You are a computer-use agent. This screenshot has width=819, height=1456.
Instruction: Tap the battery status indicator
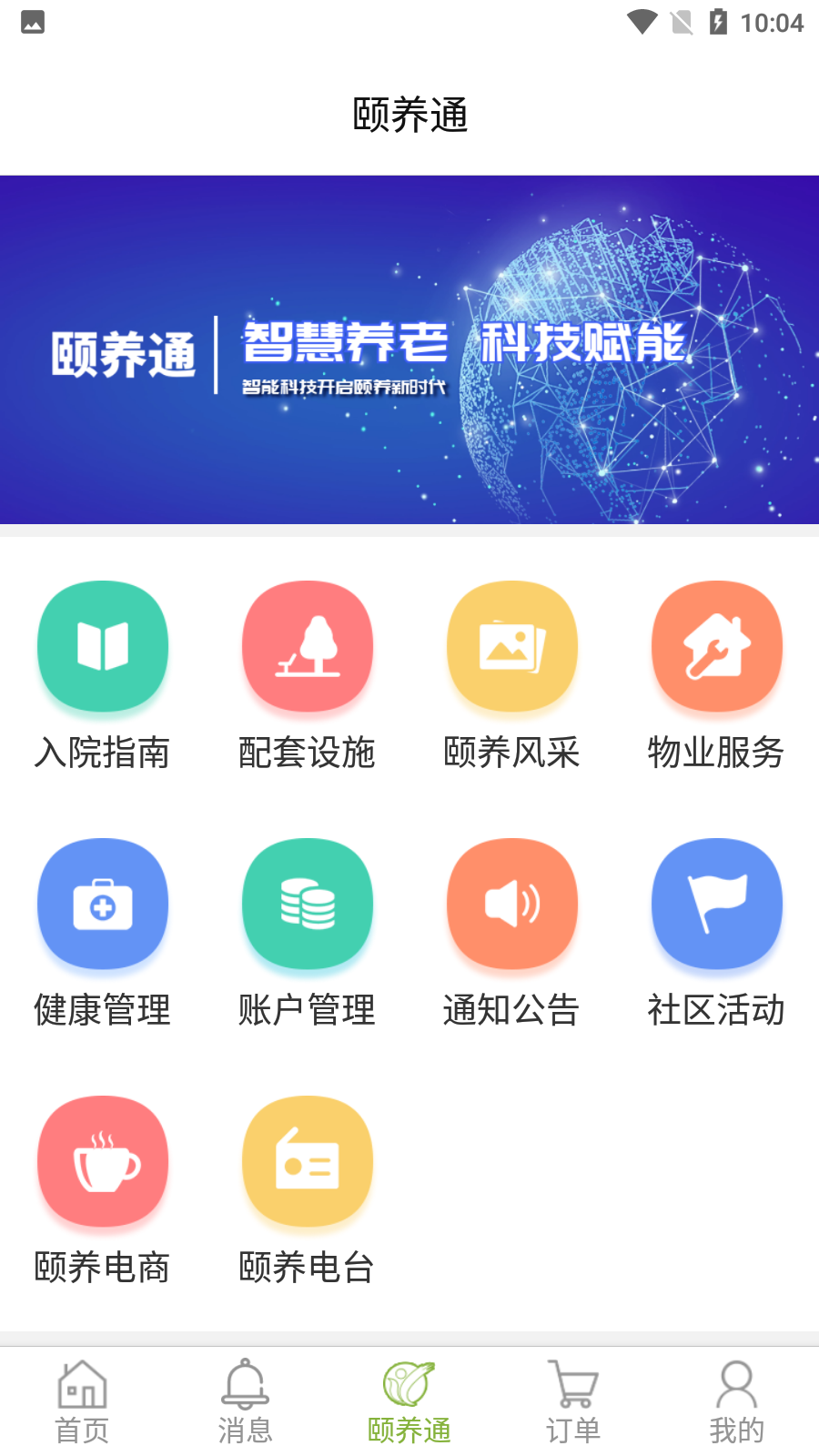(x=718, y=24)
